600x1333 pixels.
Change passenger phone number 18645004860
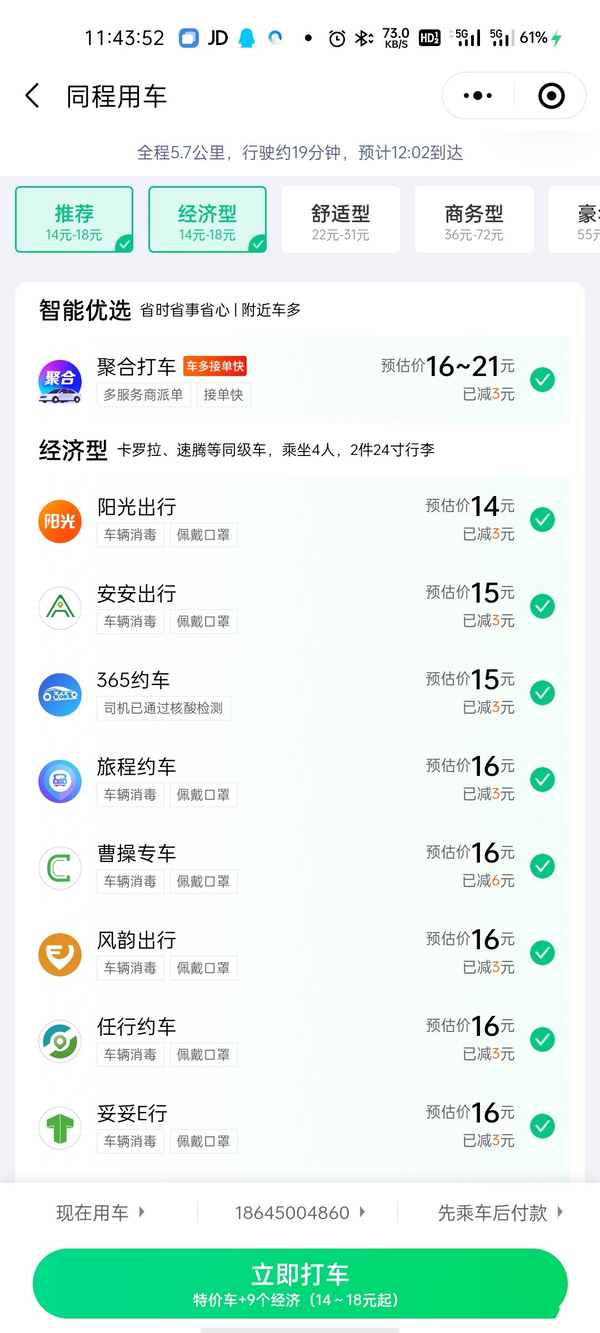(299, 1213)
